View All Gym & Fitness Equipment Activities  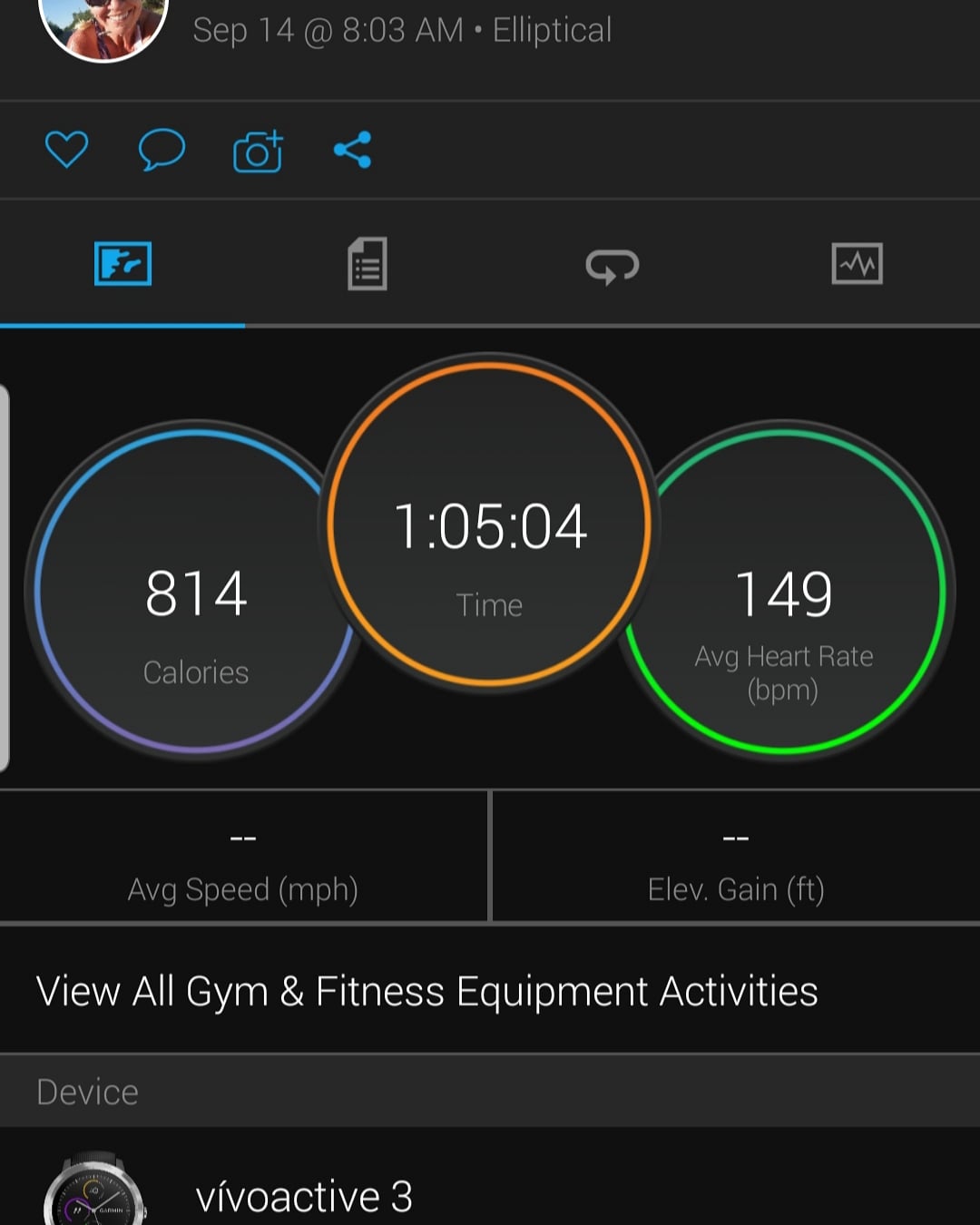click(x=426, y=991)
